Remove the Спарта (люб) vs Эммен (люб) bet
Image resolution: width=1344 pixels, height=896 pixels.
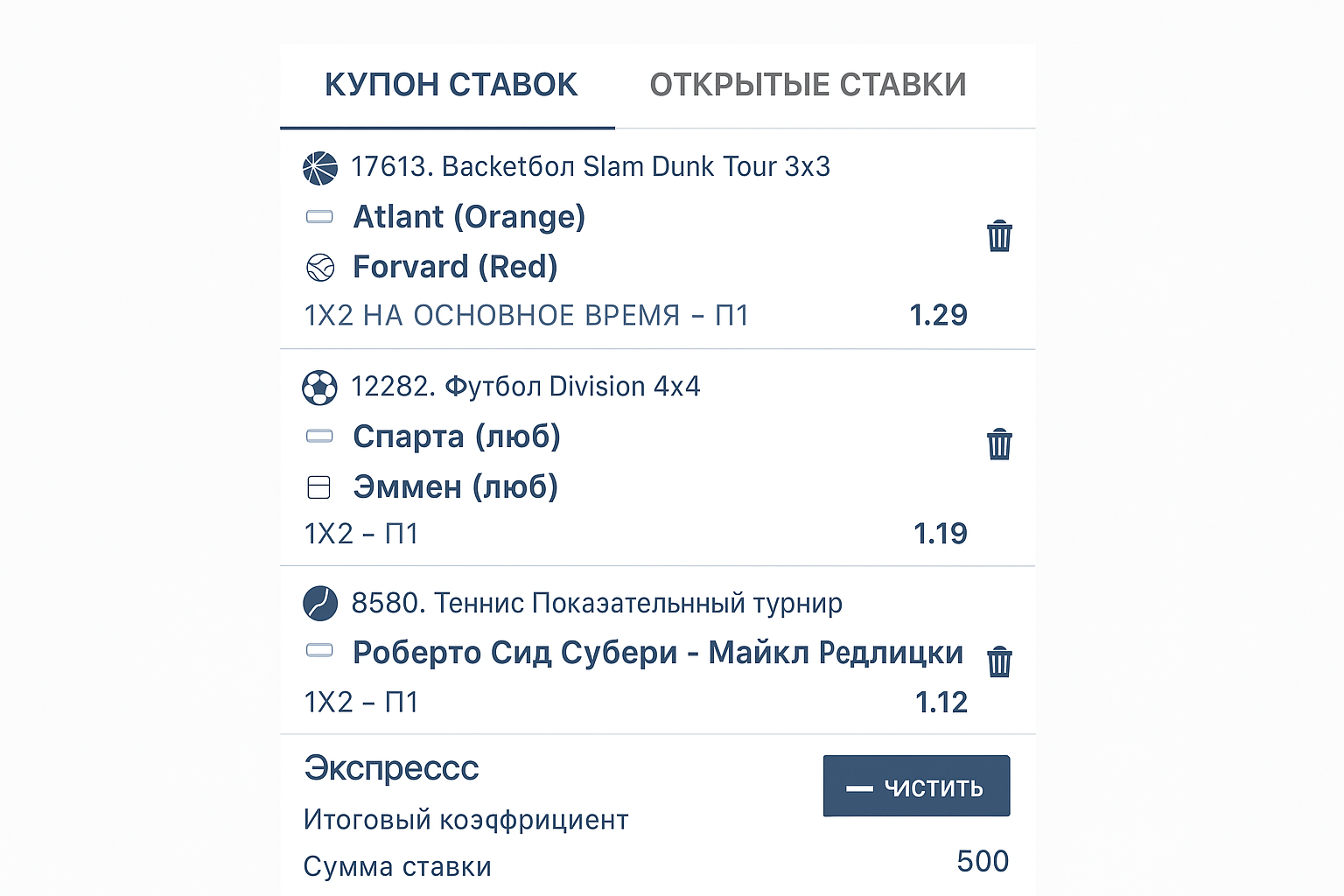click(x=999, y=444)
